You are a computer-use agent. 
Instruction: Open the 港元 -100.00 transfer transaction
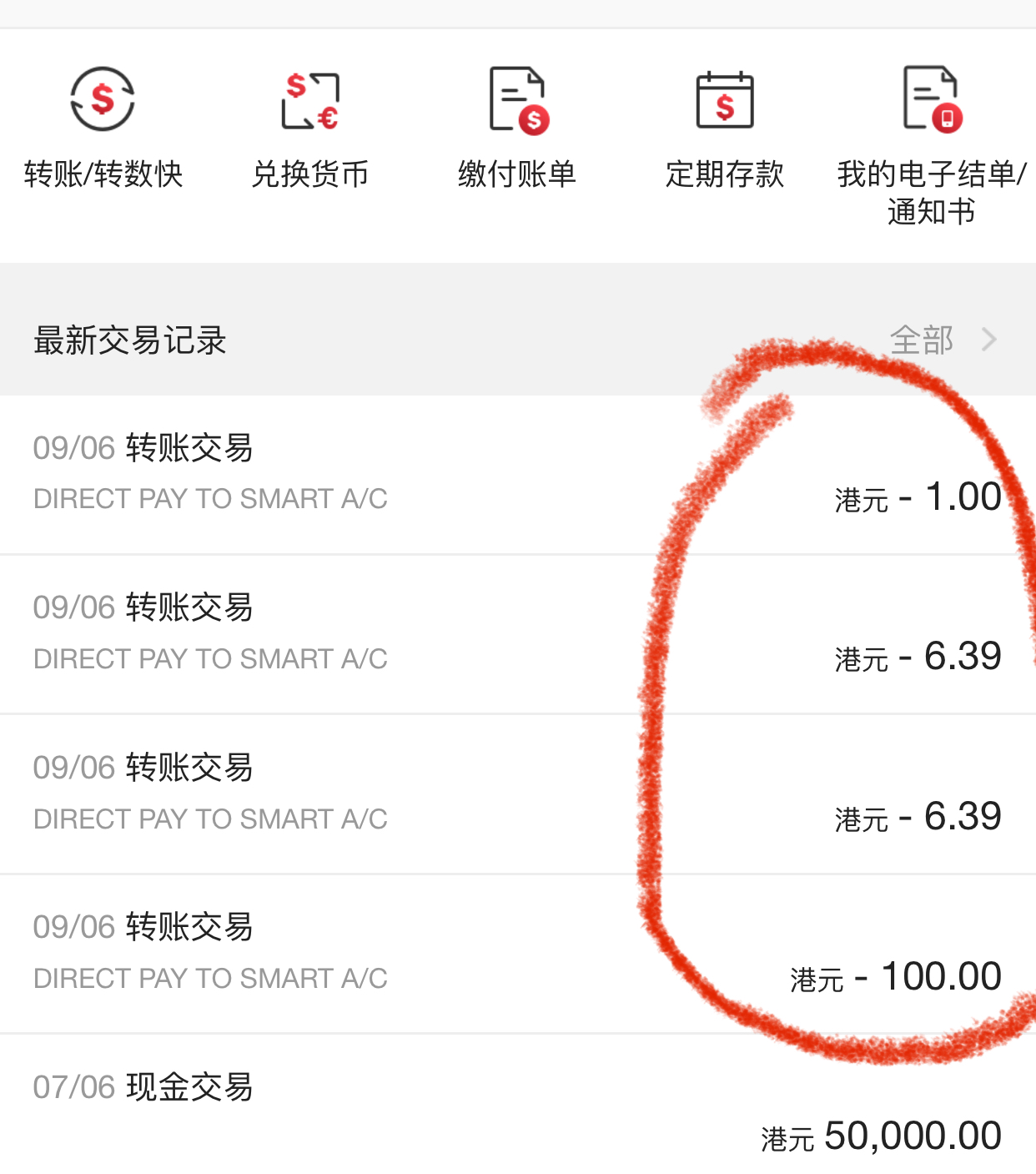[517, 953]
